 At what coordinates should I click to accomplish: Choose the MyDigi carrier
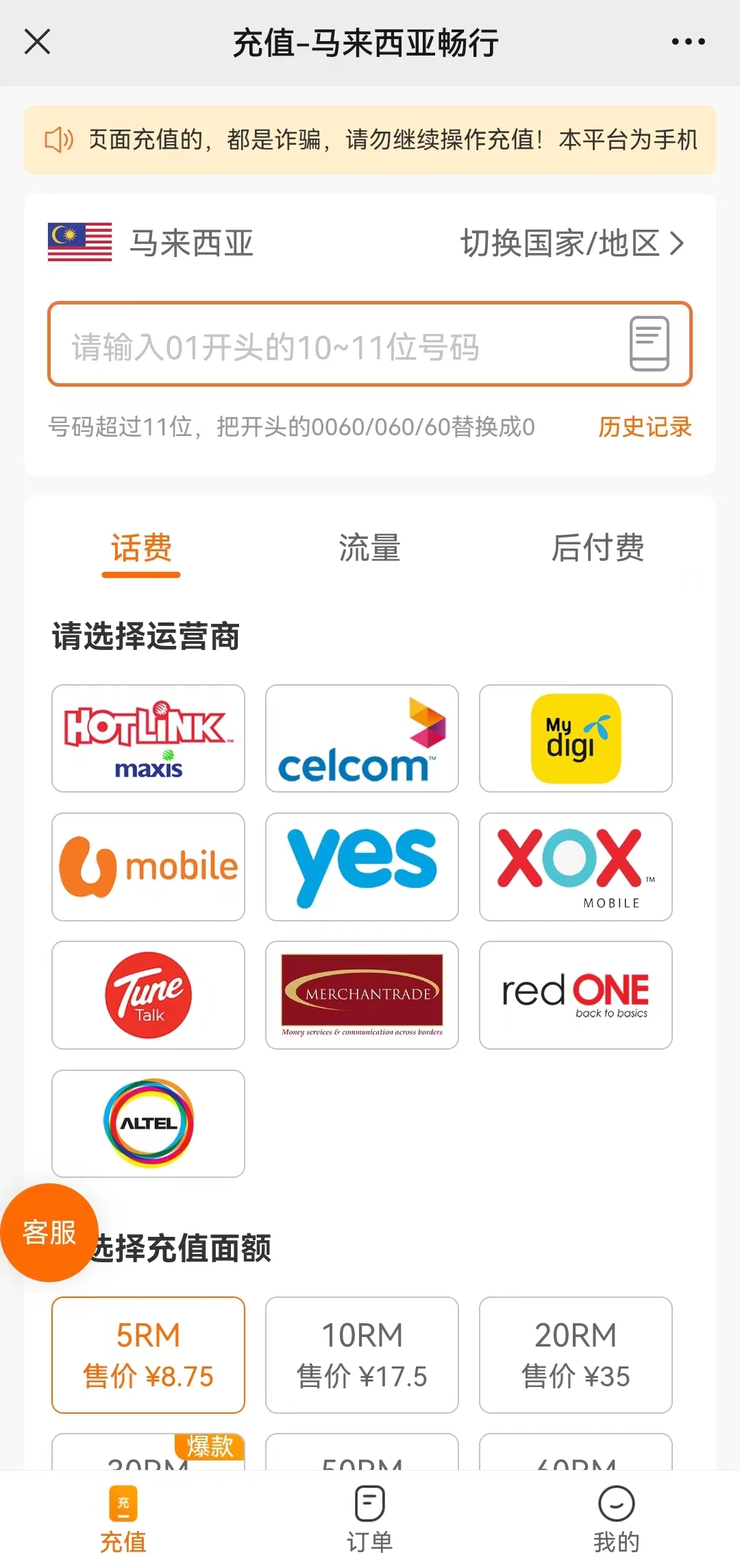coord(576,739)
